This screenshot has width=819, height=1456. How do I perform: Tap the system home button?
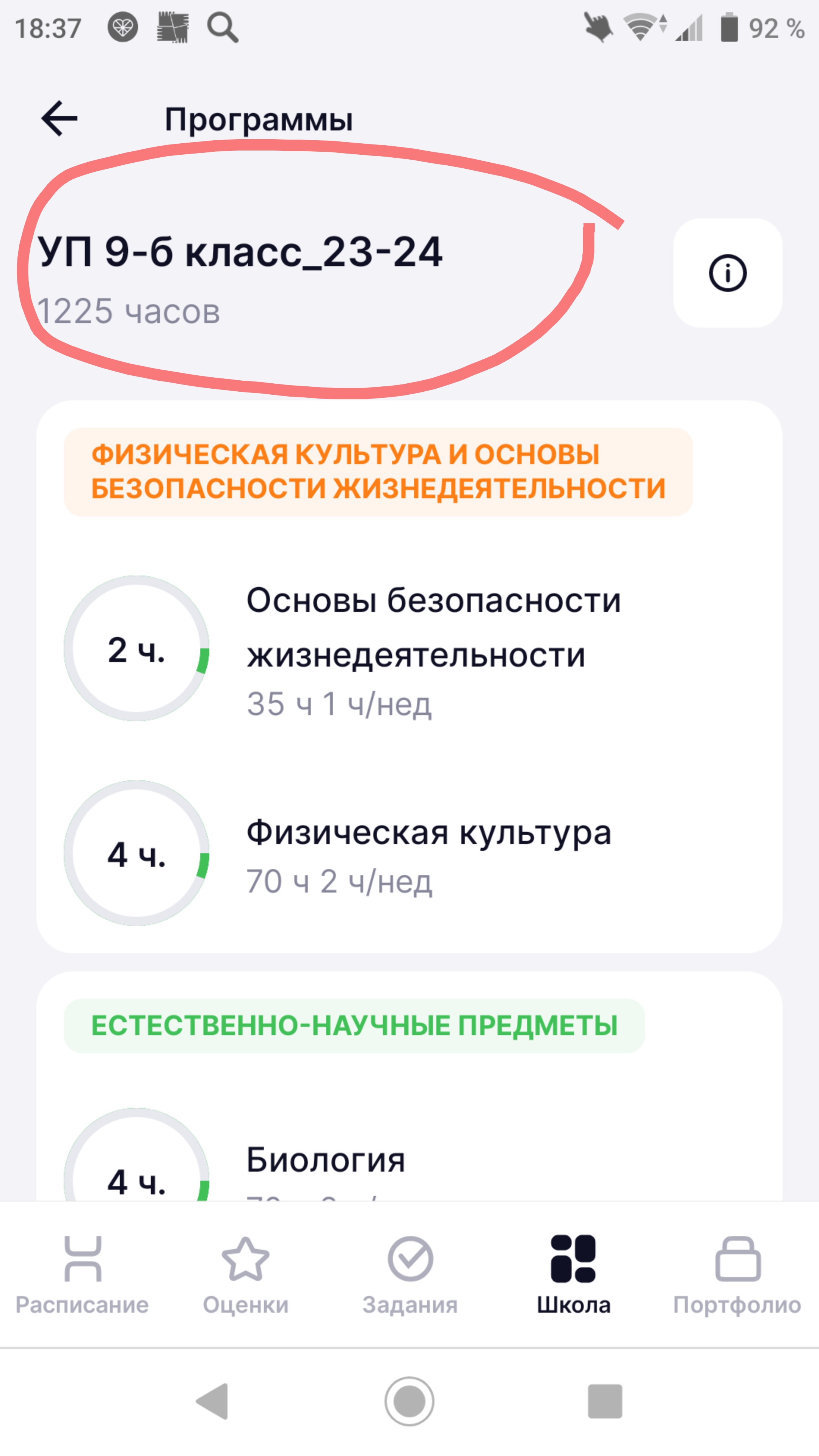pyautogui.click(x=409, y=1401)
